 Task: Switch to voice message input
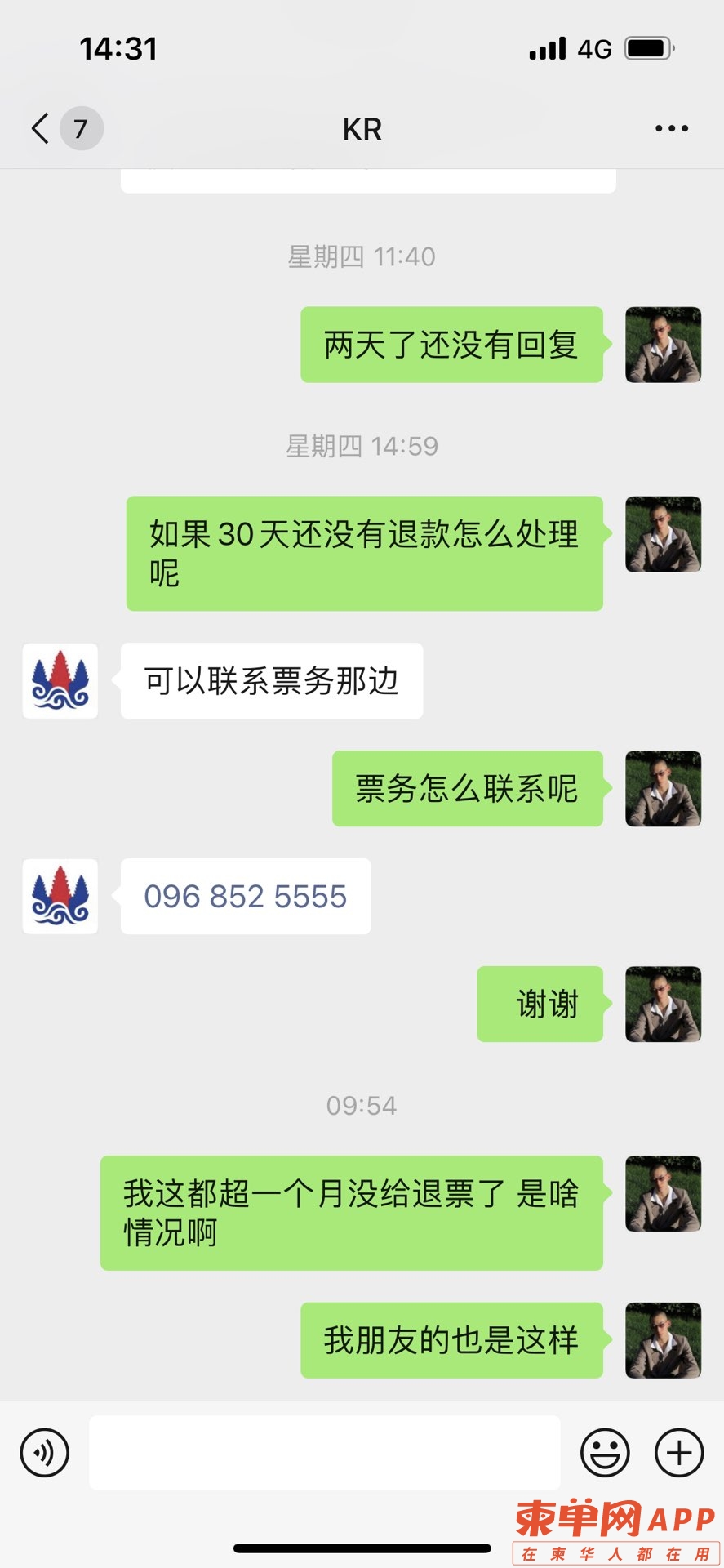pyautogui.click(x=45, y=1452)
